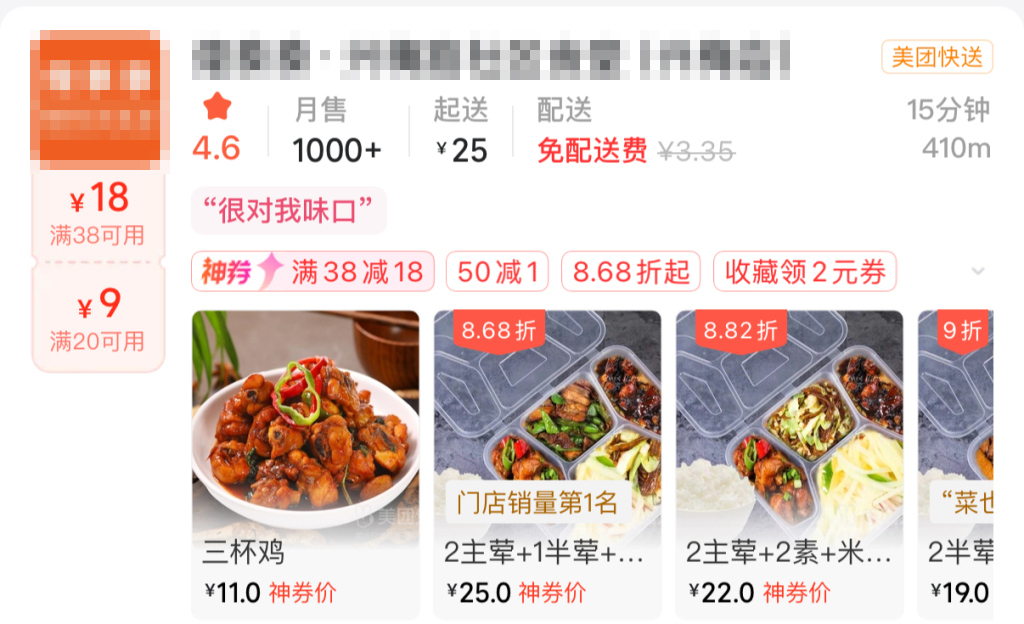
Task: Open the restaurant's blurred logo image
Action: [96, 93]
